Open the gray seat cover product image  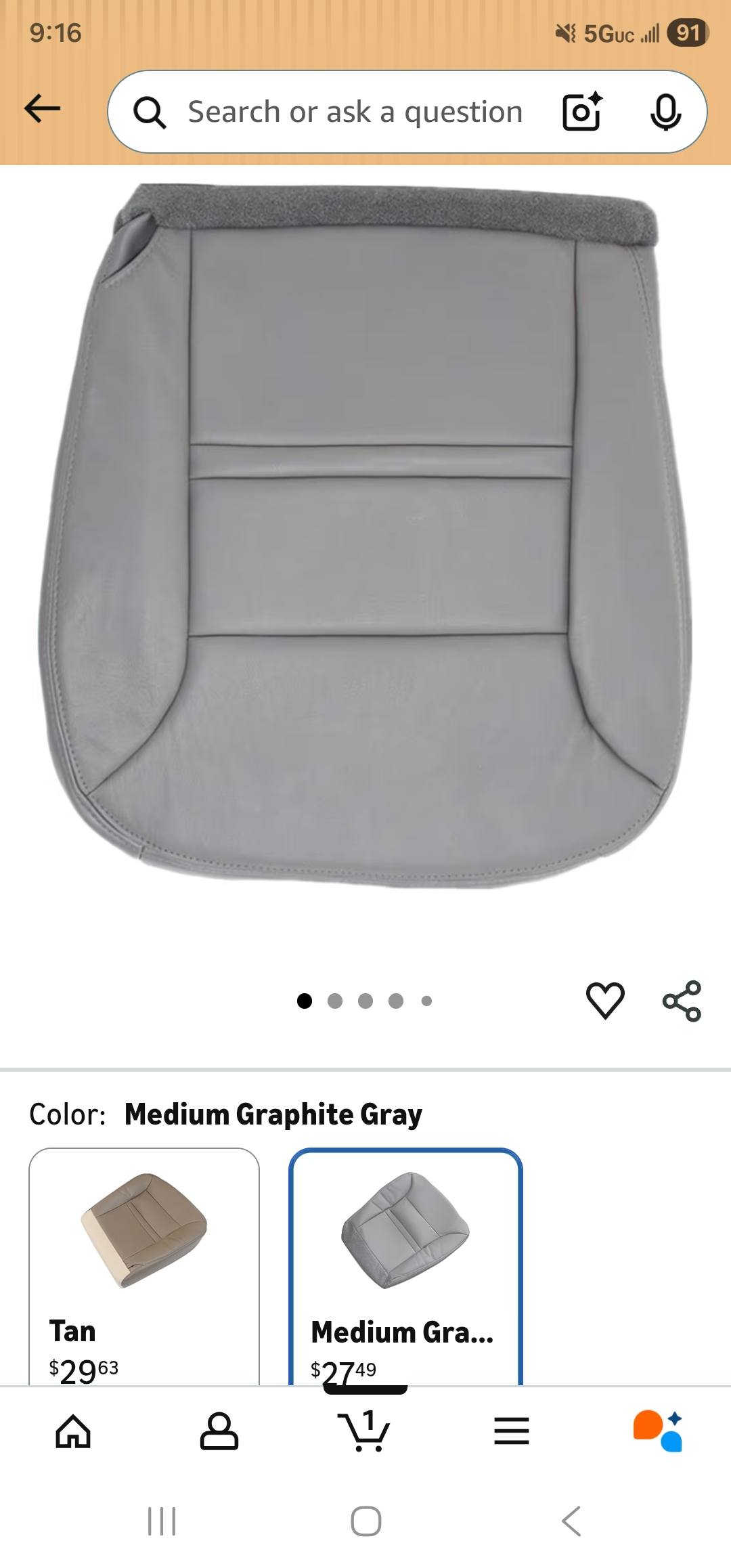pyautogui.click(x=365, y=535)
